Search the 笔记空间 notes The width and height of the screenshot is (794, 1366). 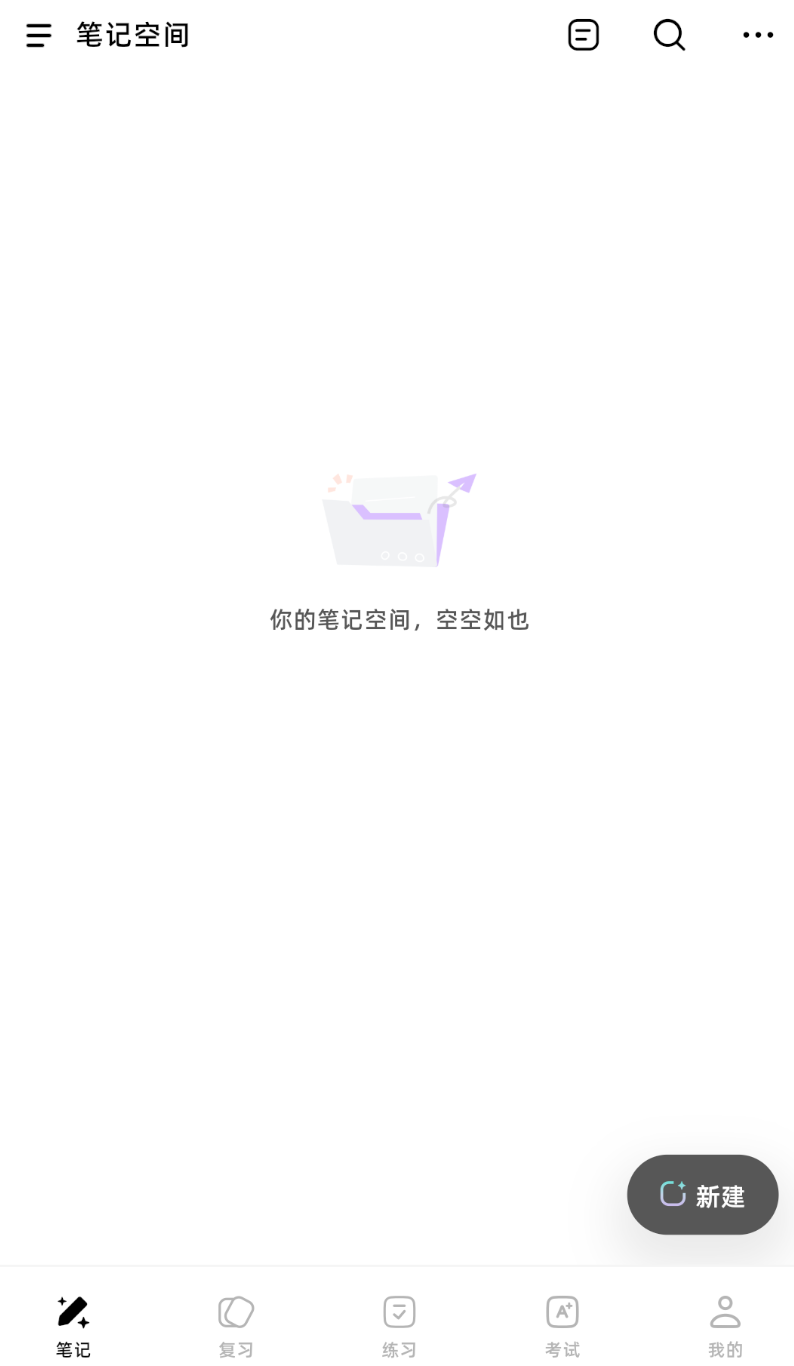point(669,35)
